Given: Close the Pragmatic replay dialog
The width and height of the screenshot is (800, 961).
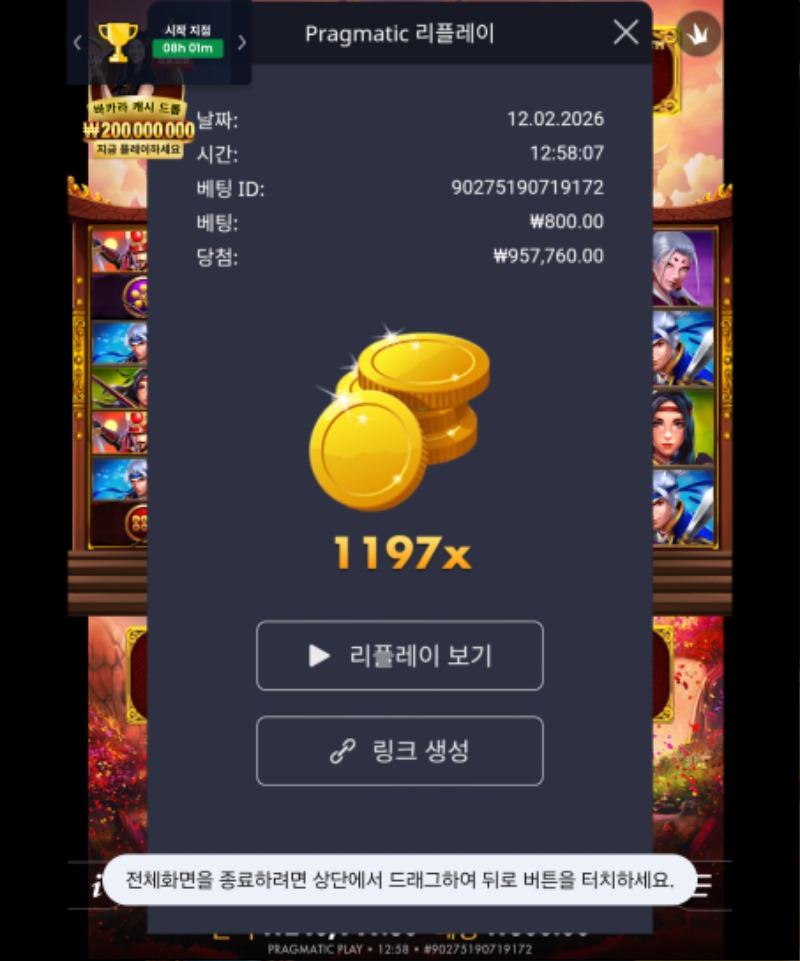Looking at the screenshot, I should [626, 33].
